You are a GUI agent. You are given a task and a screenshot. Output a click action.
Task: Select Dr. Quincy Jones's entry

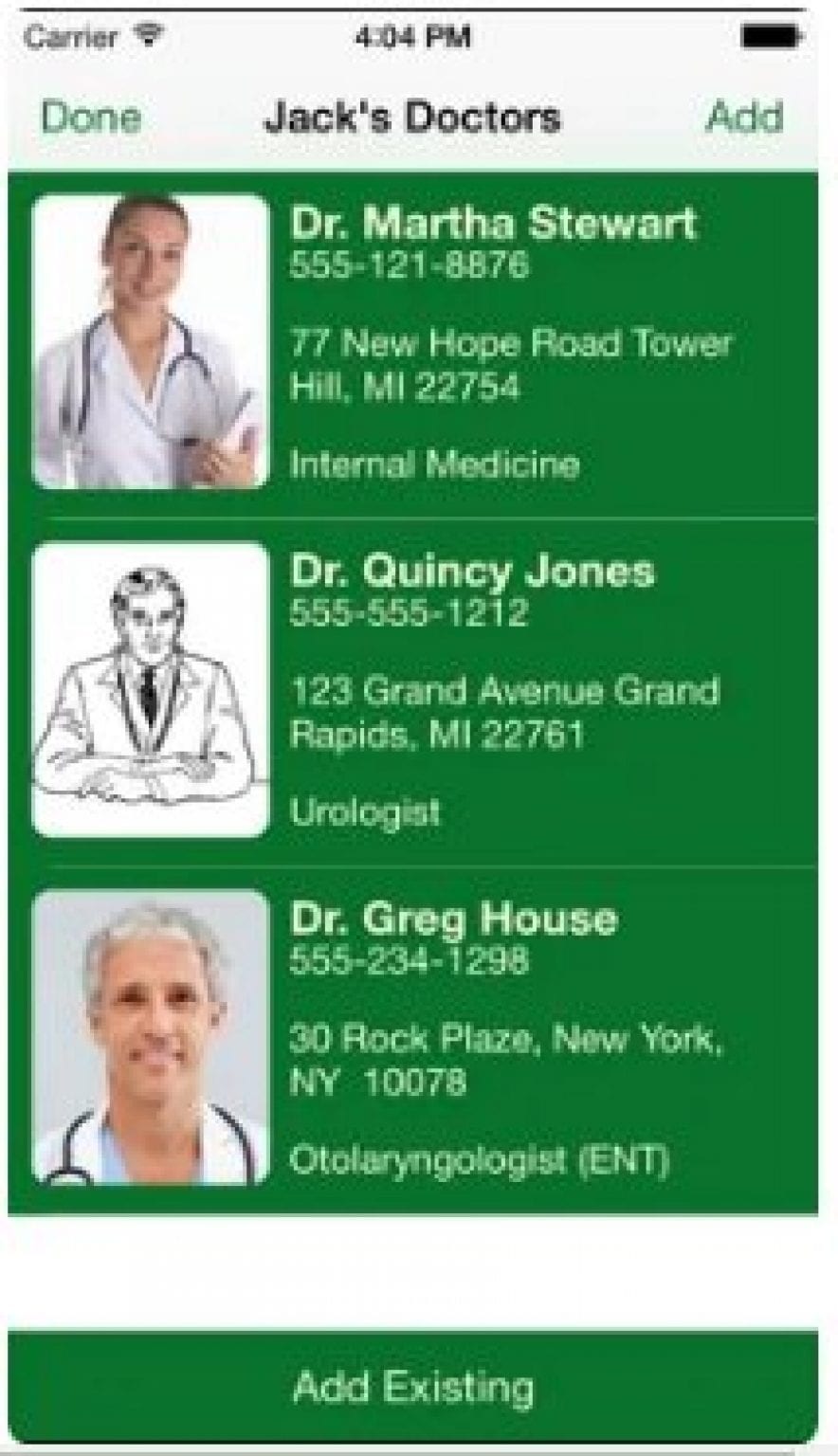[474, 573]
